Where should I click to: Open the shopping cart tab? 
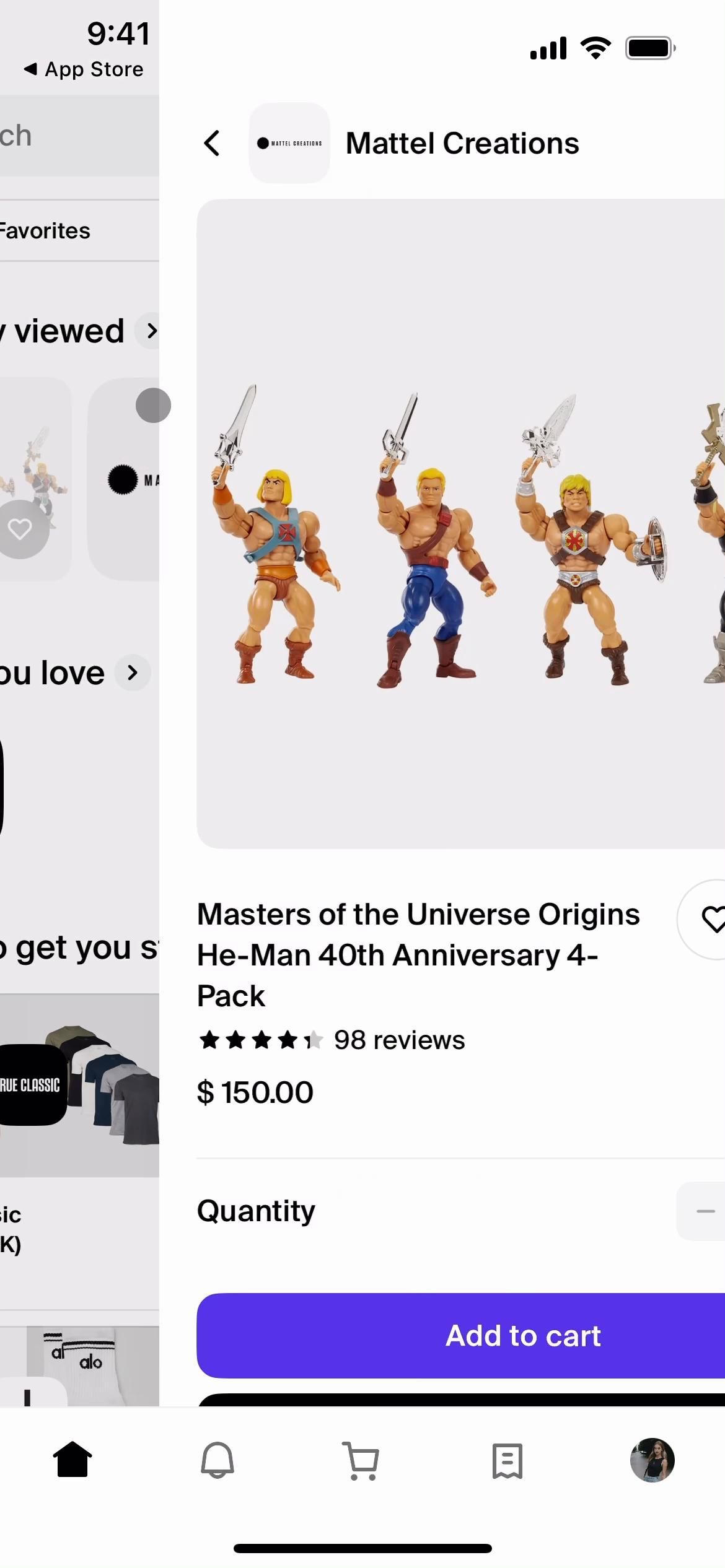click(x=362, y=1460)
